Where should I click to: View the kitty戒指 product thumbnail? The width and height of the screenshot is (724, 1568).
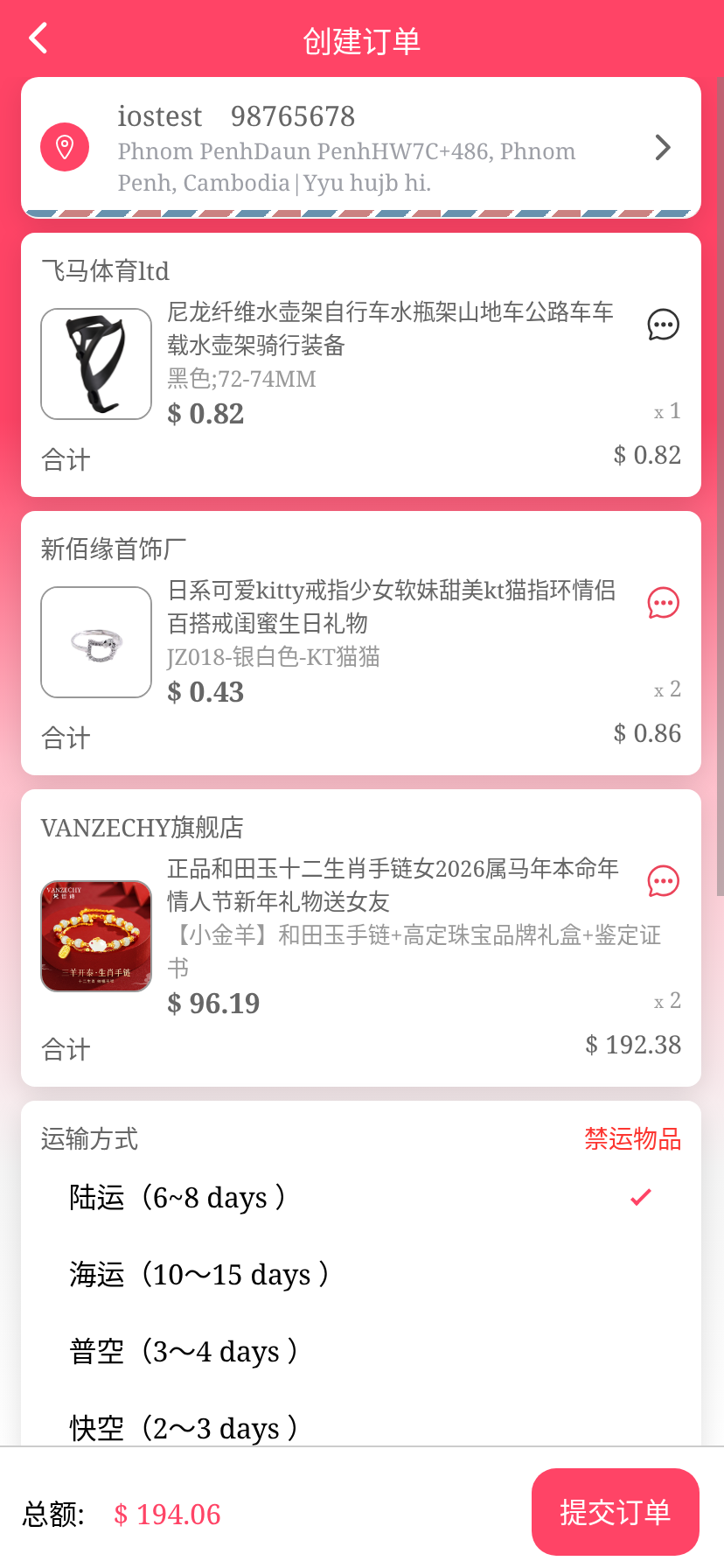pyautogui.click(x=96, y=642)
